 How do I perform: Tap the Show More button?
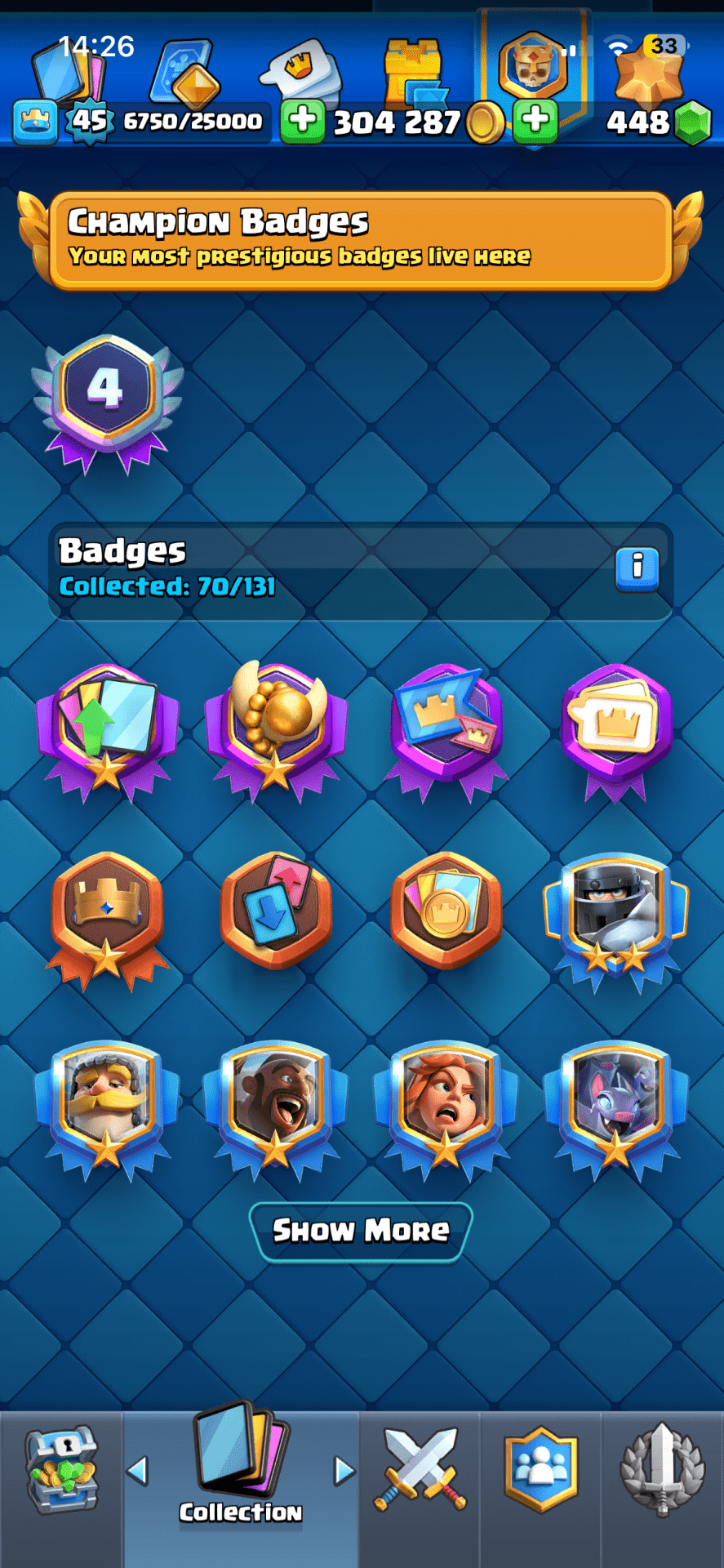point(361,1230)
